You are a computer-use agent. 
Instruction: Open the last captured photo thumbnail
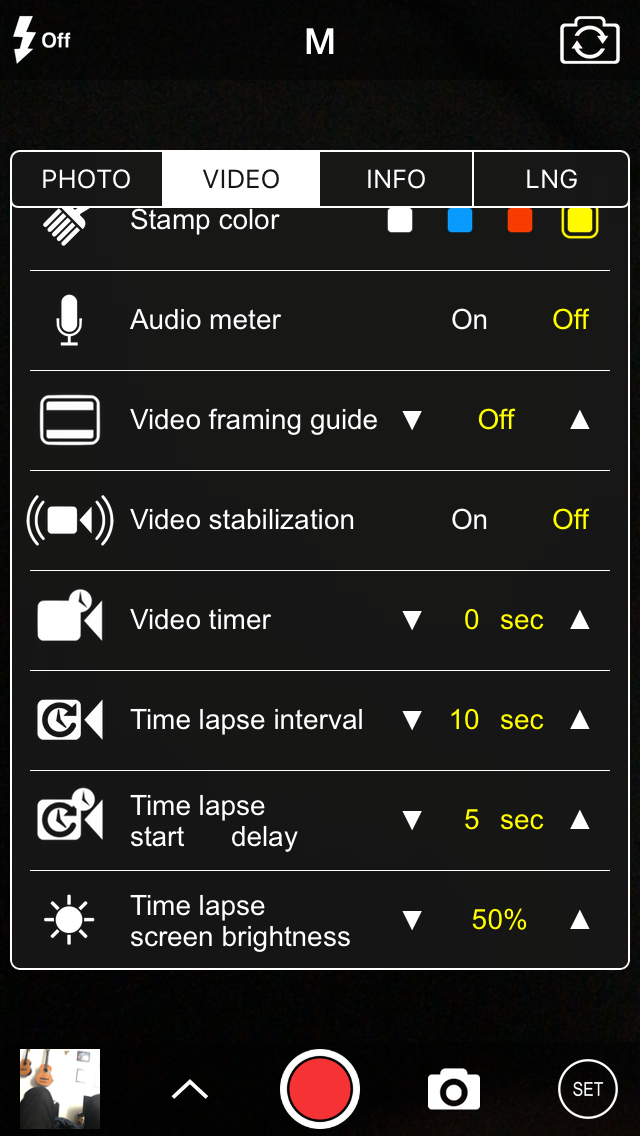pos(60,1088)
